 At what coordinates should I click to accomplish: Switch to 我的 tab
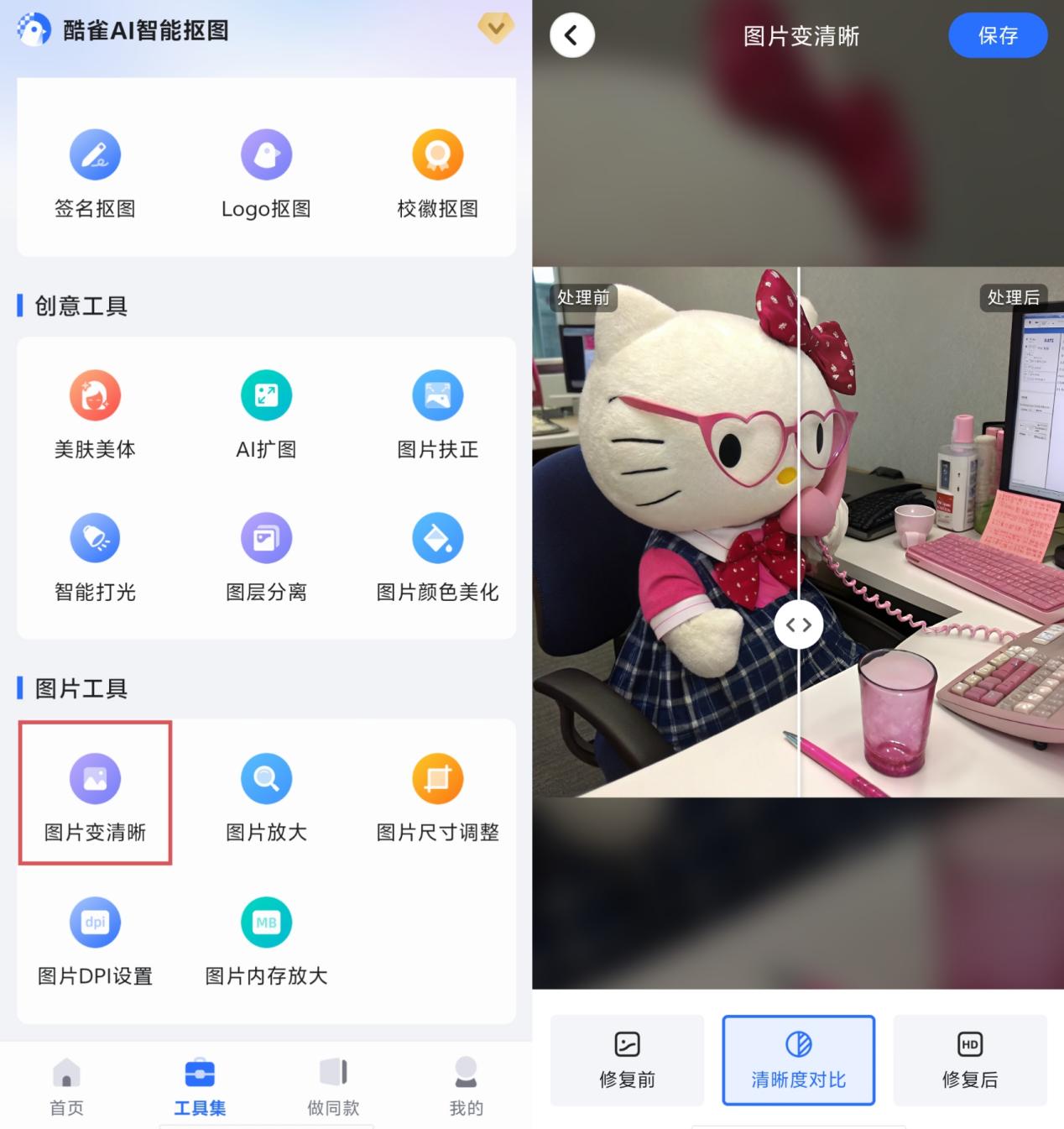[466, 1086]
